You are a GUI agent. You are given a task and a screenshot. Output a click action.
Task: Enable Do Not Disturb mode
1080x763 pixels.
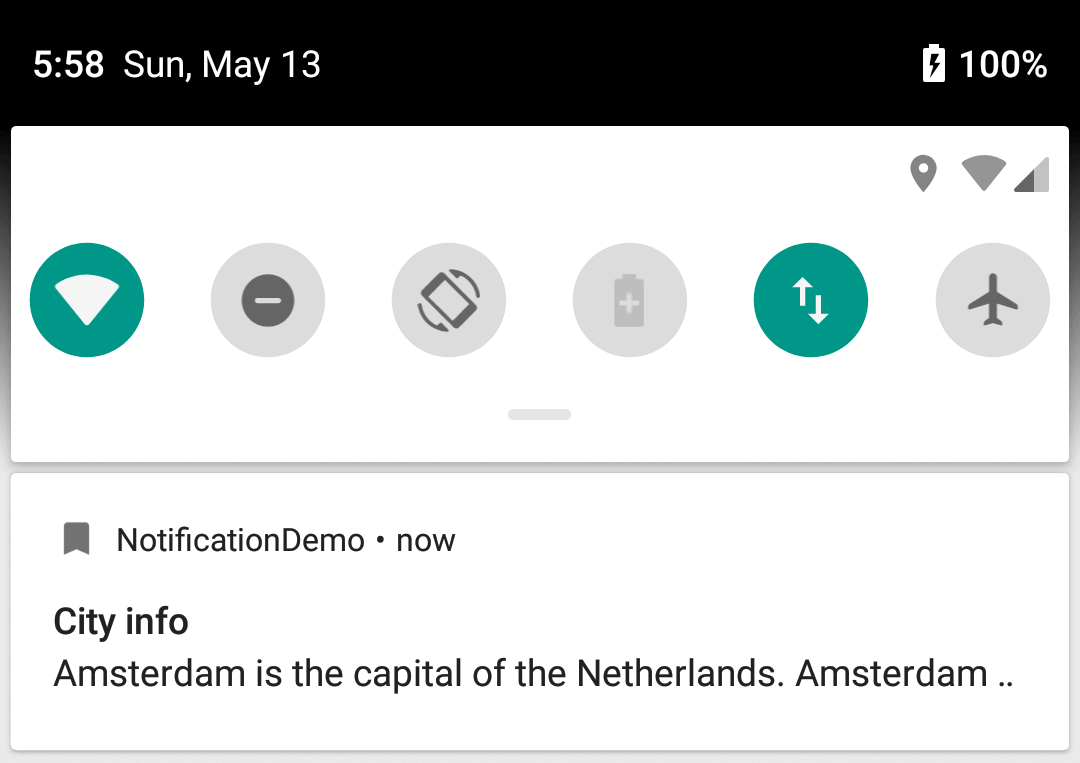point(268,300)
